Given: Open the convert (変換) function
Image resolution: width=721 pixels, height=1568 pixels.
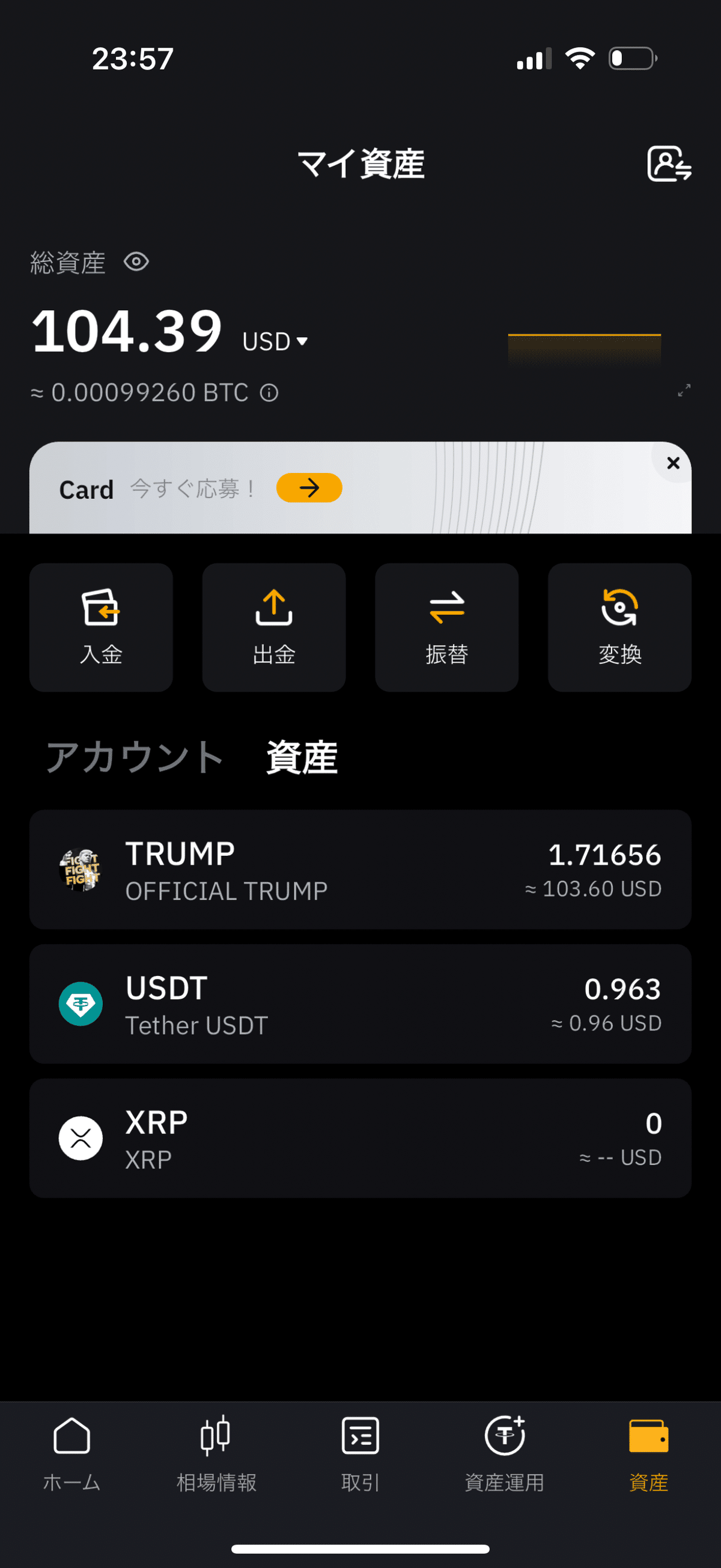Looking at the screenshot, I should pos(619,627).
